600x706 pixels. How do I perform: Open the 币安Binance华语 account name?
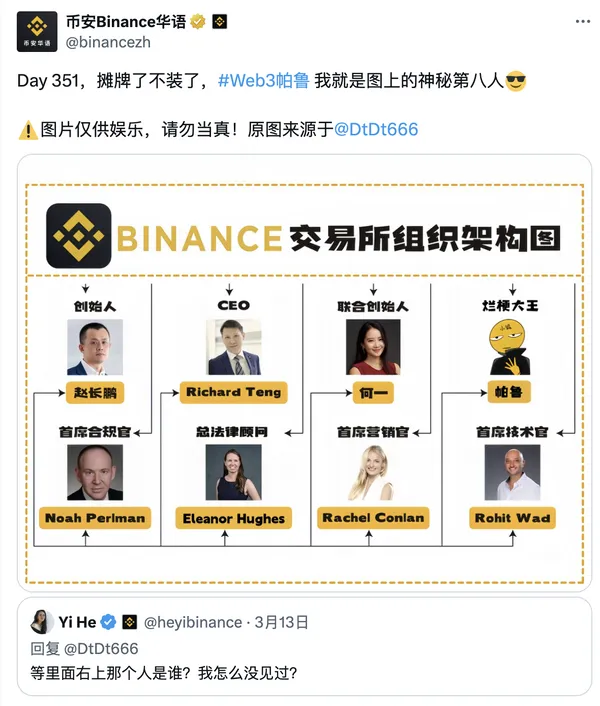click(x=125, y=22)
